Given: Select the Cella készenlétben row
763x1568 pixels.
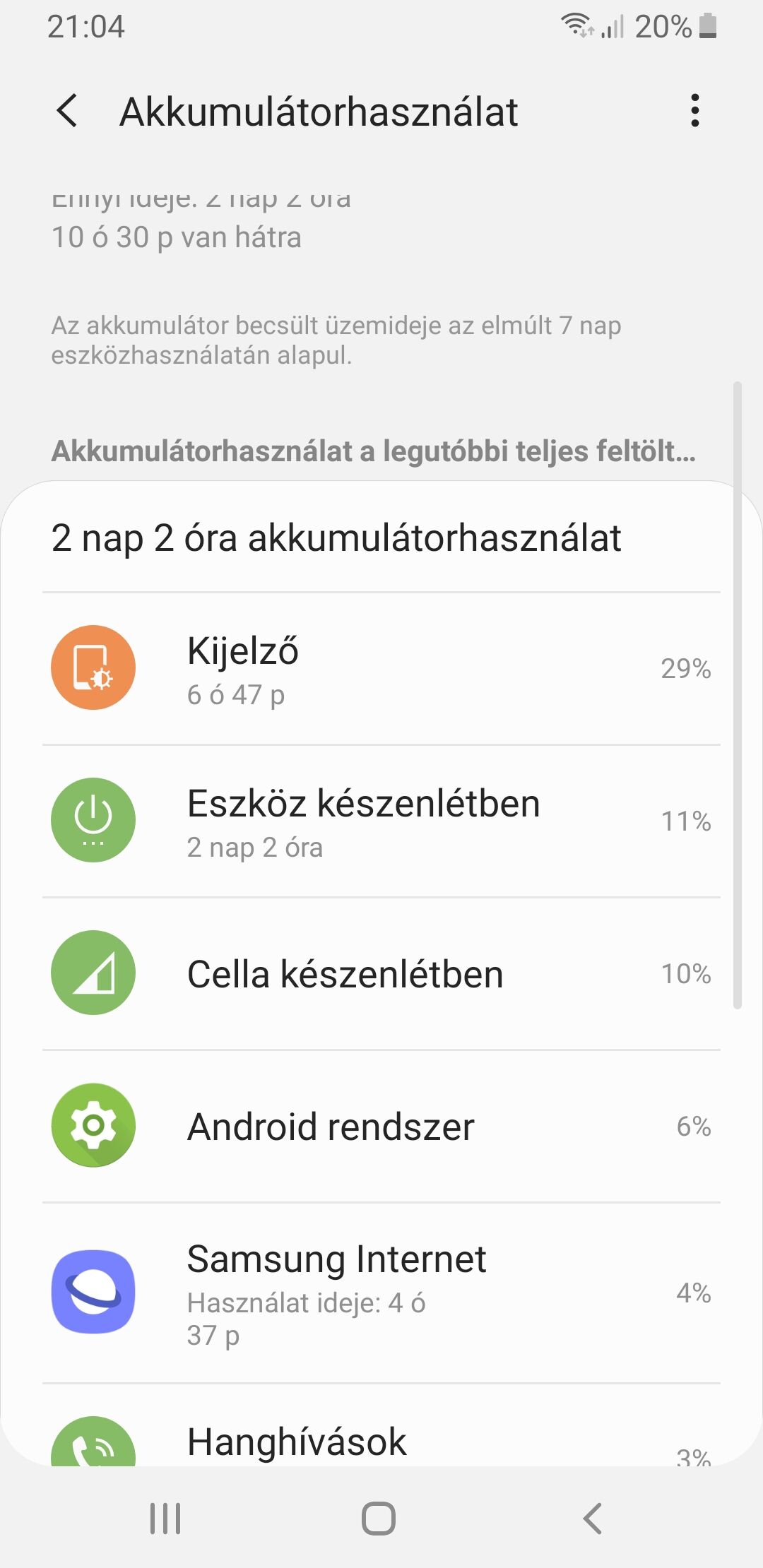Looking at the screenshot, I should coord(381,973).
